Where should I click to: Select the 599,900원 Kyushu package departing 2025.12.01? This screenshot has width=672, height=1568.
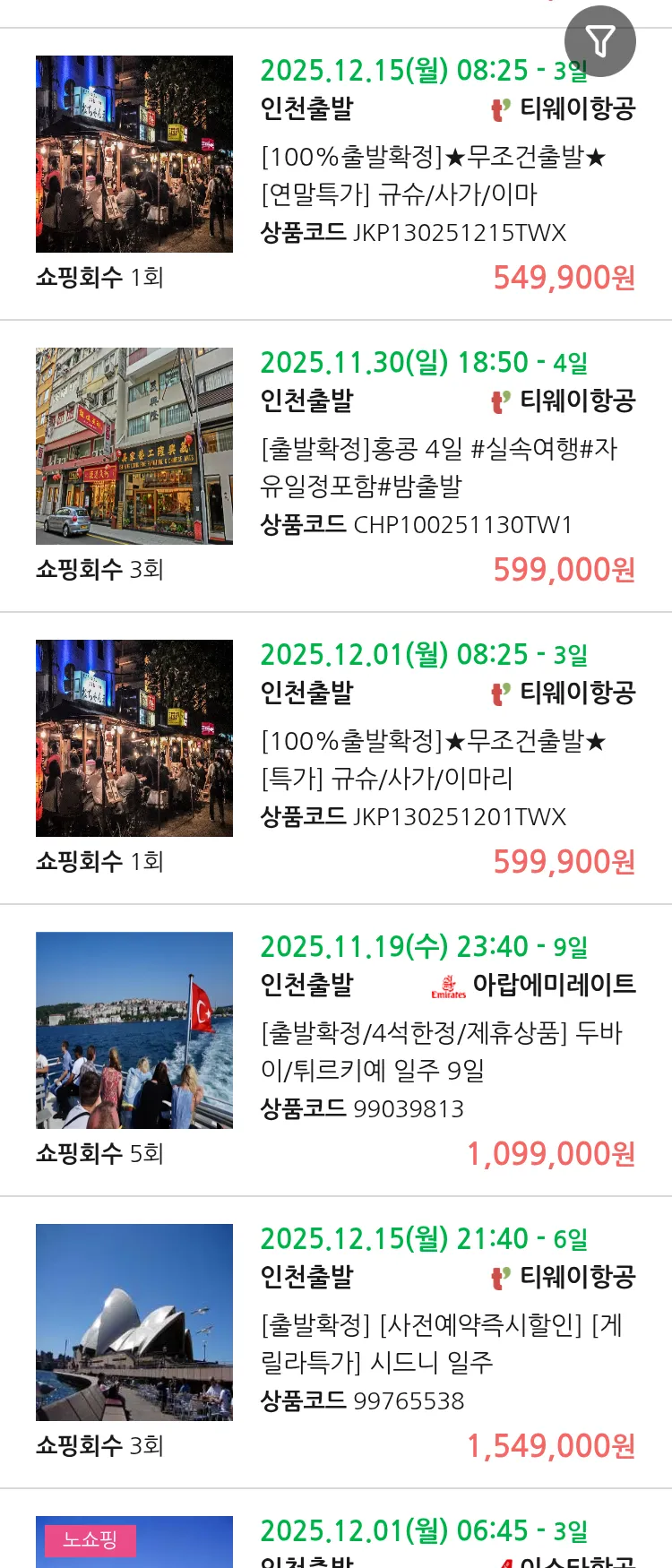tap(434, 760)
